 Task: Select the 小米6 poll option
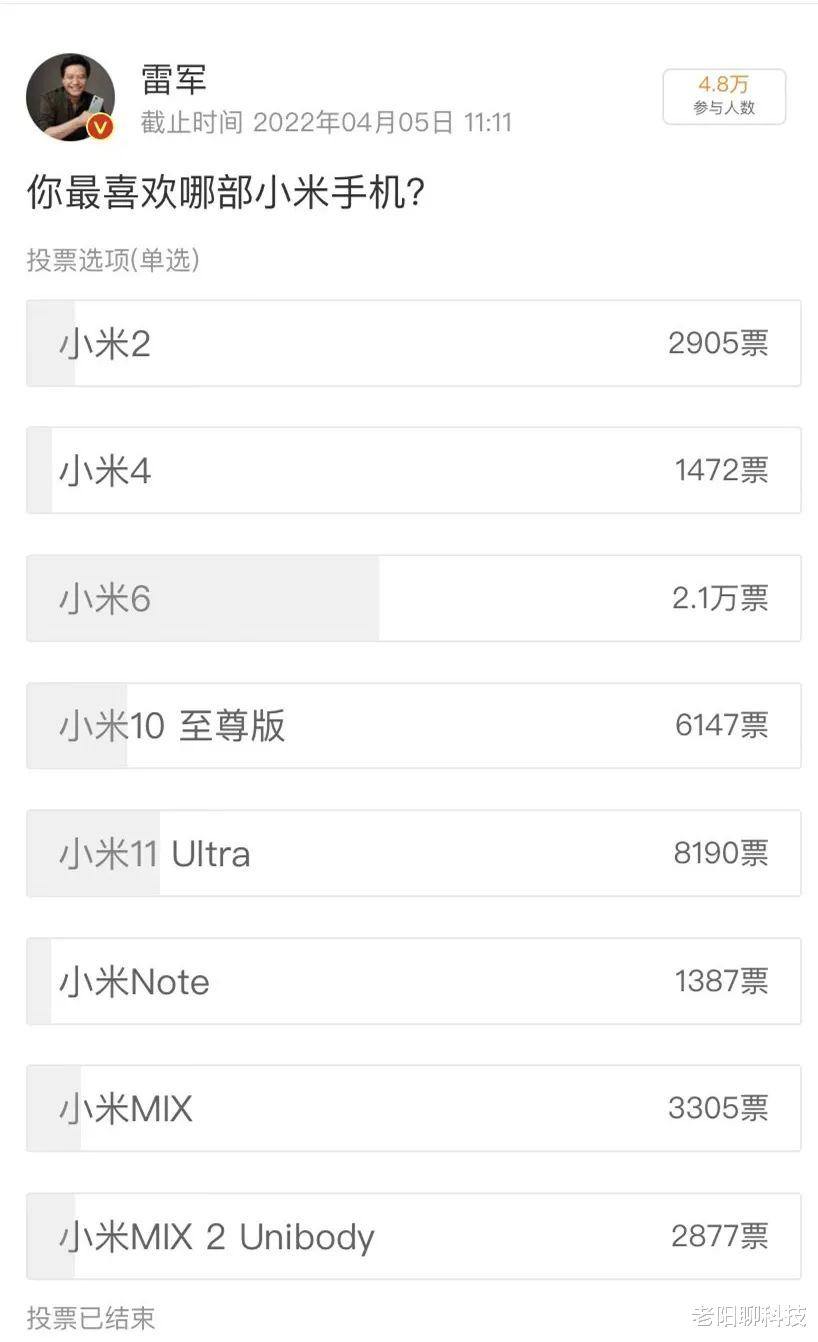point(410,597)
